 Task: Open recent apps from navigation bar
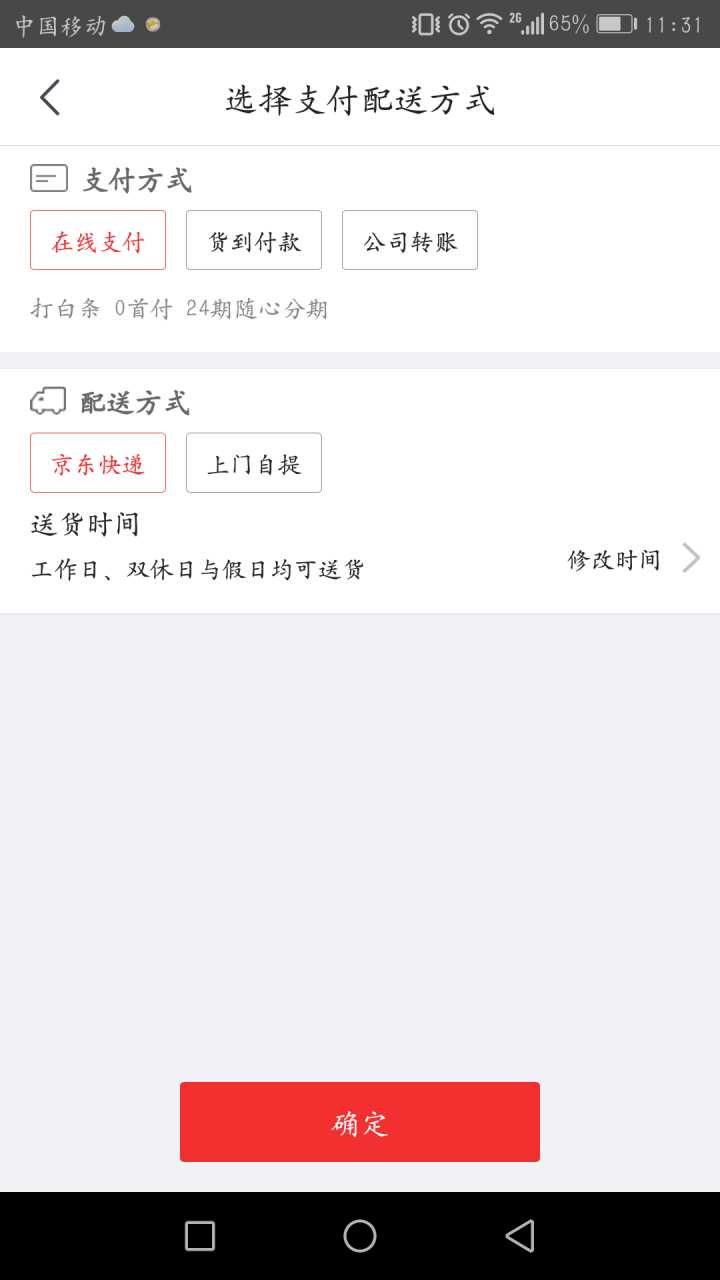(200, 1236)
